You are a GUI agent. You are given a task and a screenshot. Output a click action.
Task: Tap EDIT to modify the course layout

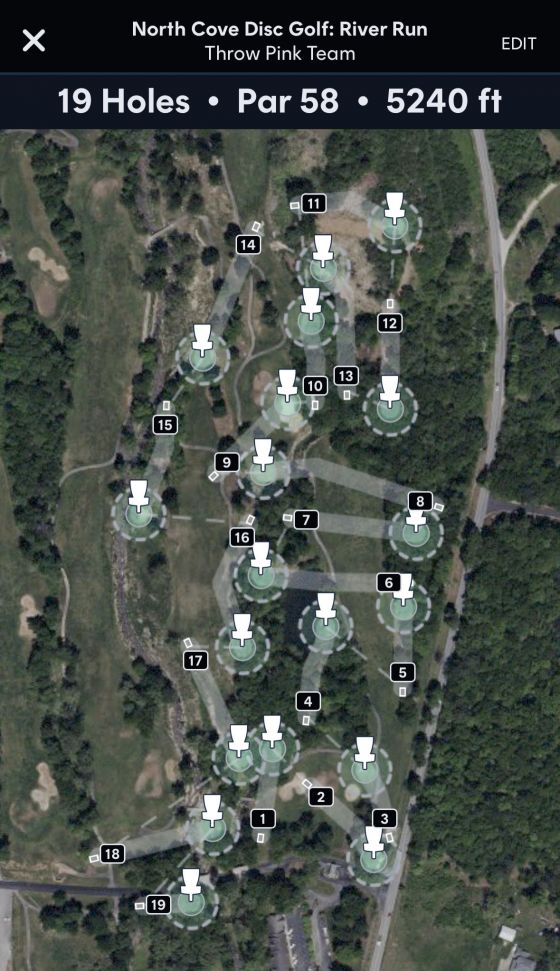click(518, 43)
